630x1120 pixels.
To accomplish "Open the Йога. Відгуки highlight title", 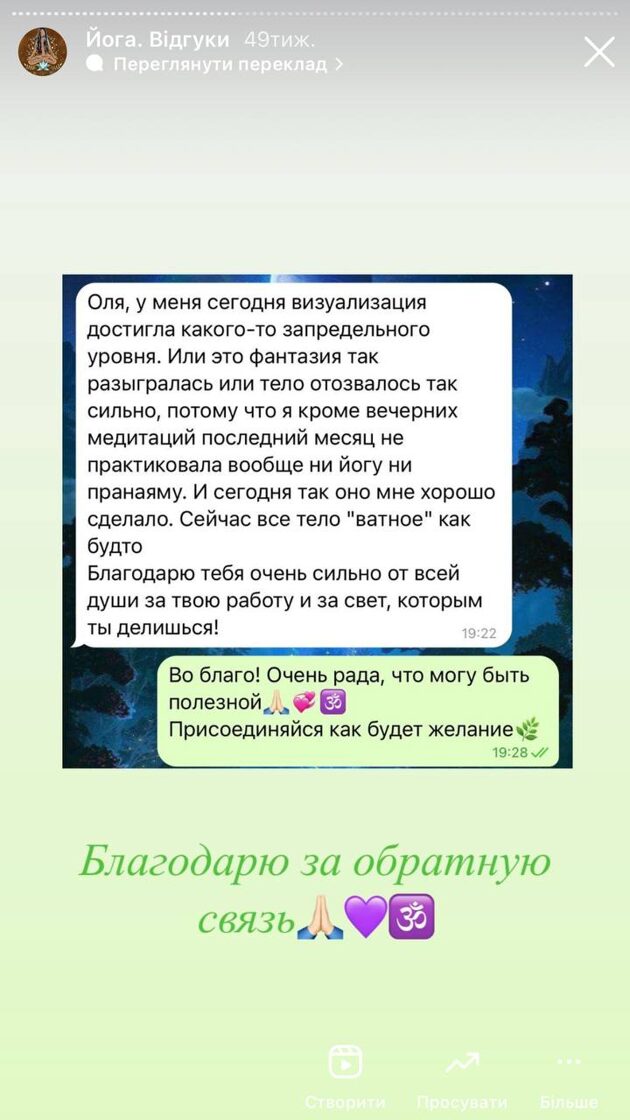I will pyautogui.click(x=157, y=39).
